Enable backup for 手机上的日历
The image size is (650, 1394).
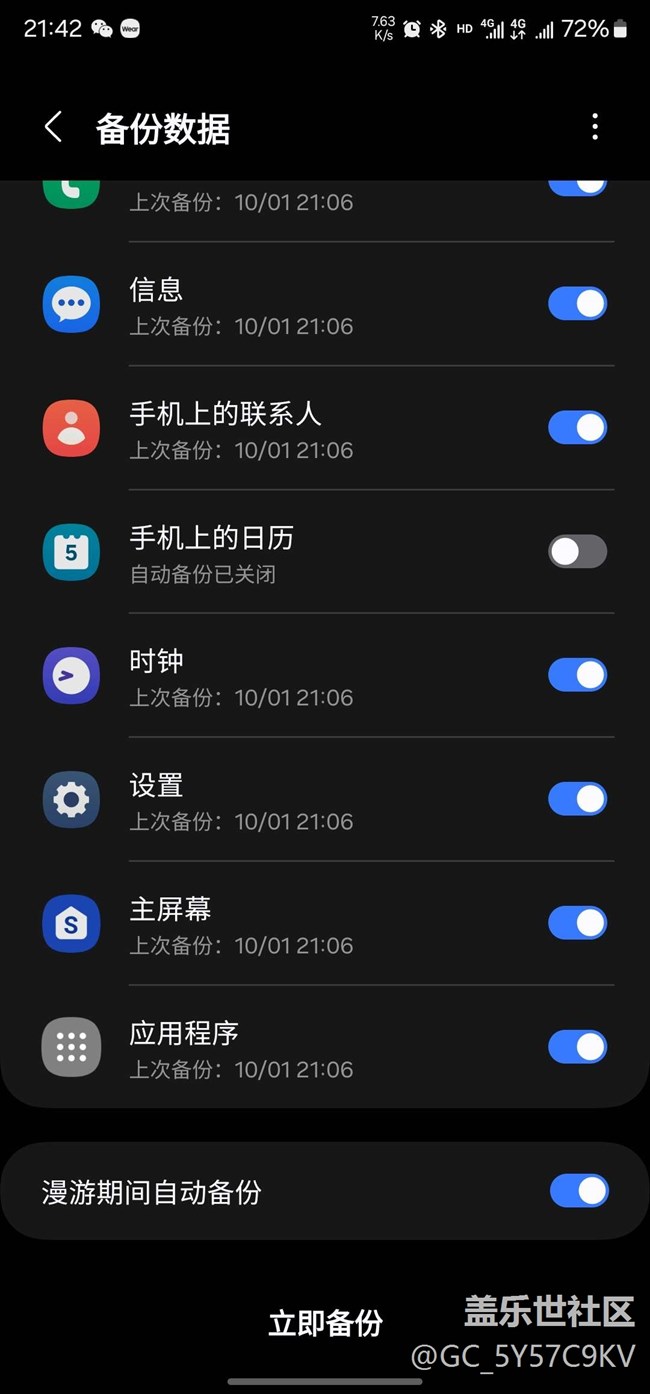coord(578,552)
